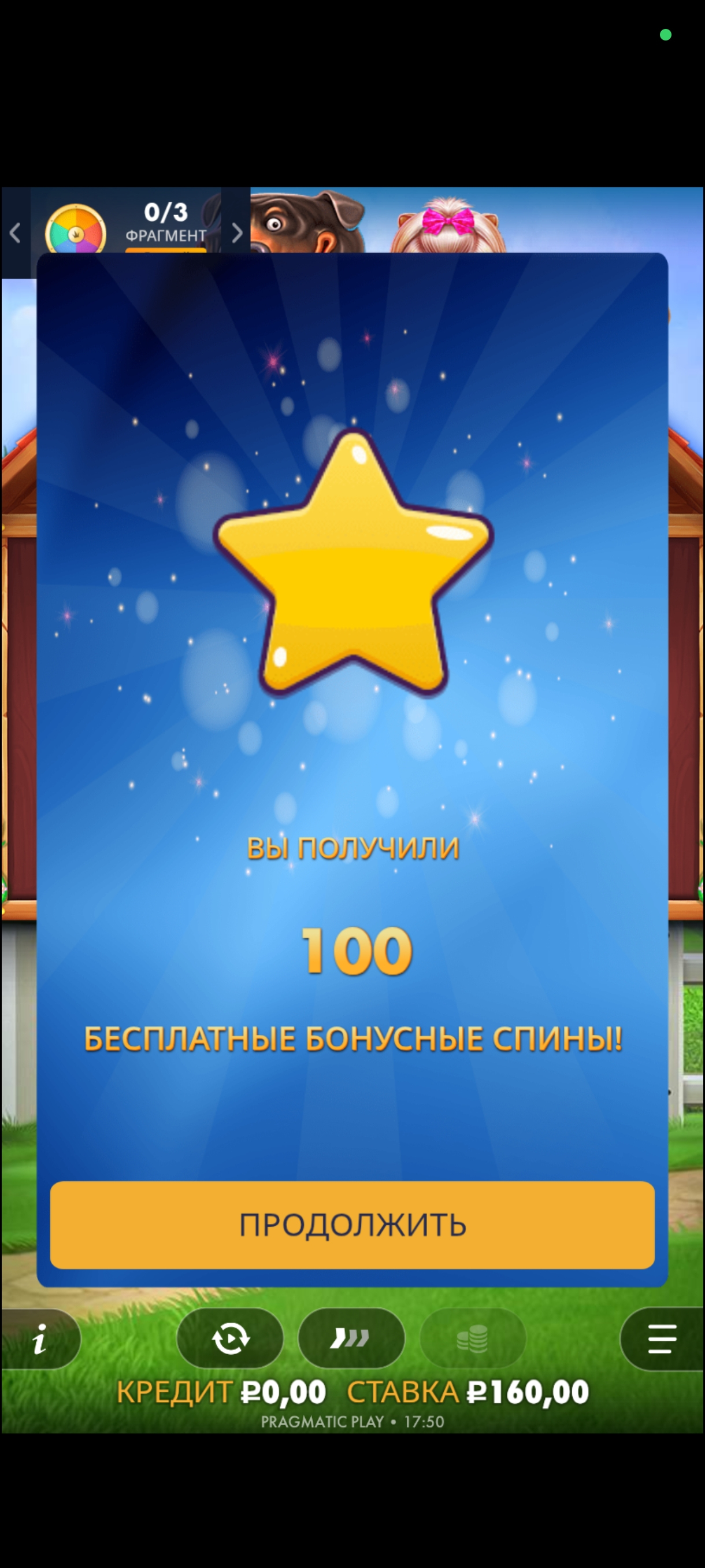705x1568 pixels.
Task: Go to the next promo with the right arrow
Action: pyautogui.click(x=236, y=232)
